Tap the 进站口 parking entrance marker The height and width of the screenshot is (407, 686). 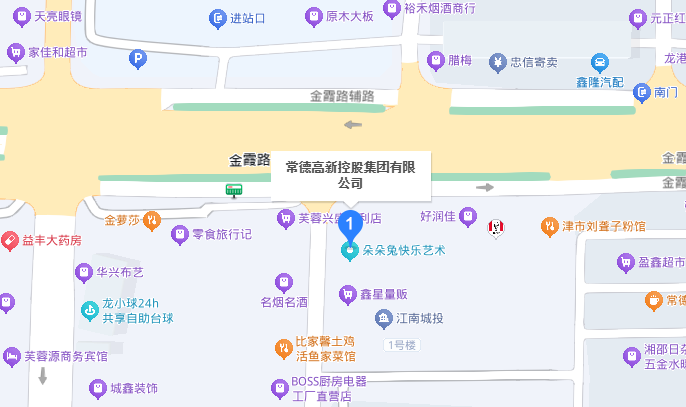pyautogui.click(x=217, y=18)
